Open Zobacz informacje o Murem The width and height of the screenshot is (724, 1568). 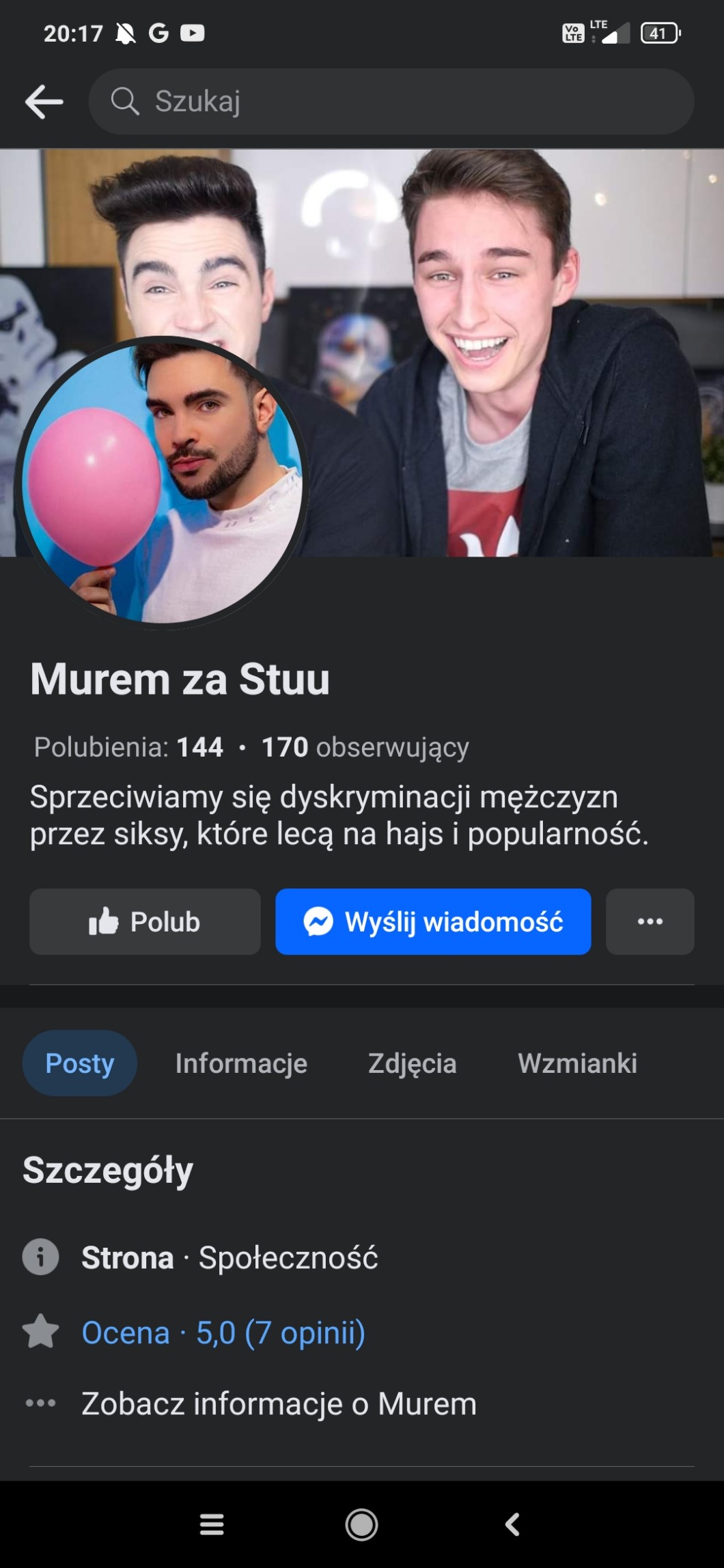(279, 1404)
